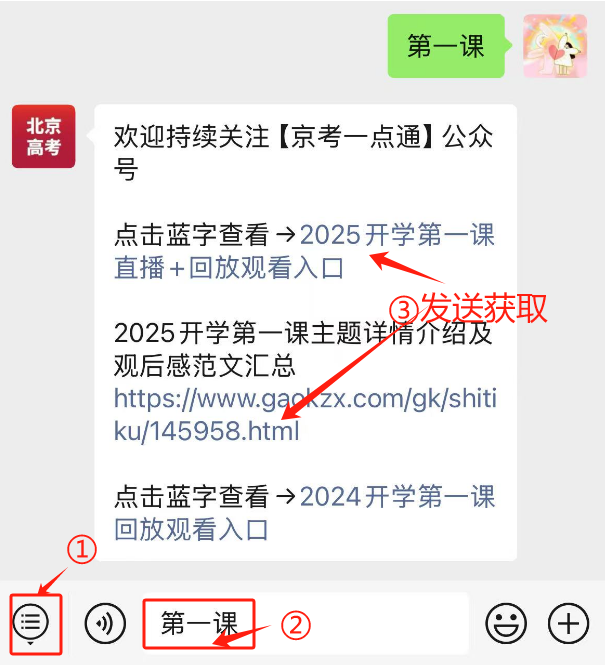Open the plus attachments menu
The image size is (605, 665).
tap(569, 623)
